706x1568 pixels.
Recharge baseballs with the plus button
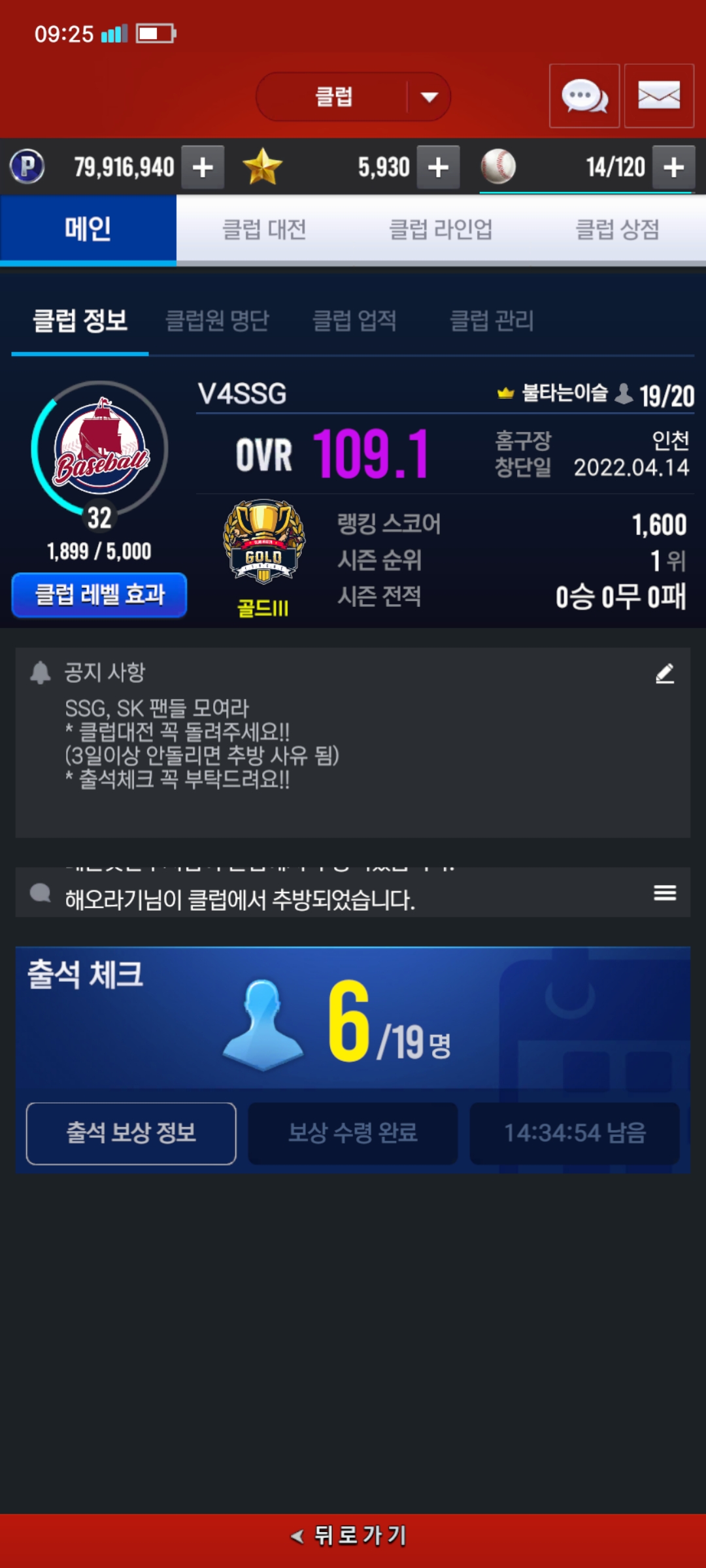673,167
